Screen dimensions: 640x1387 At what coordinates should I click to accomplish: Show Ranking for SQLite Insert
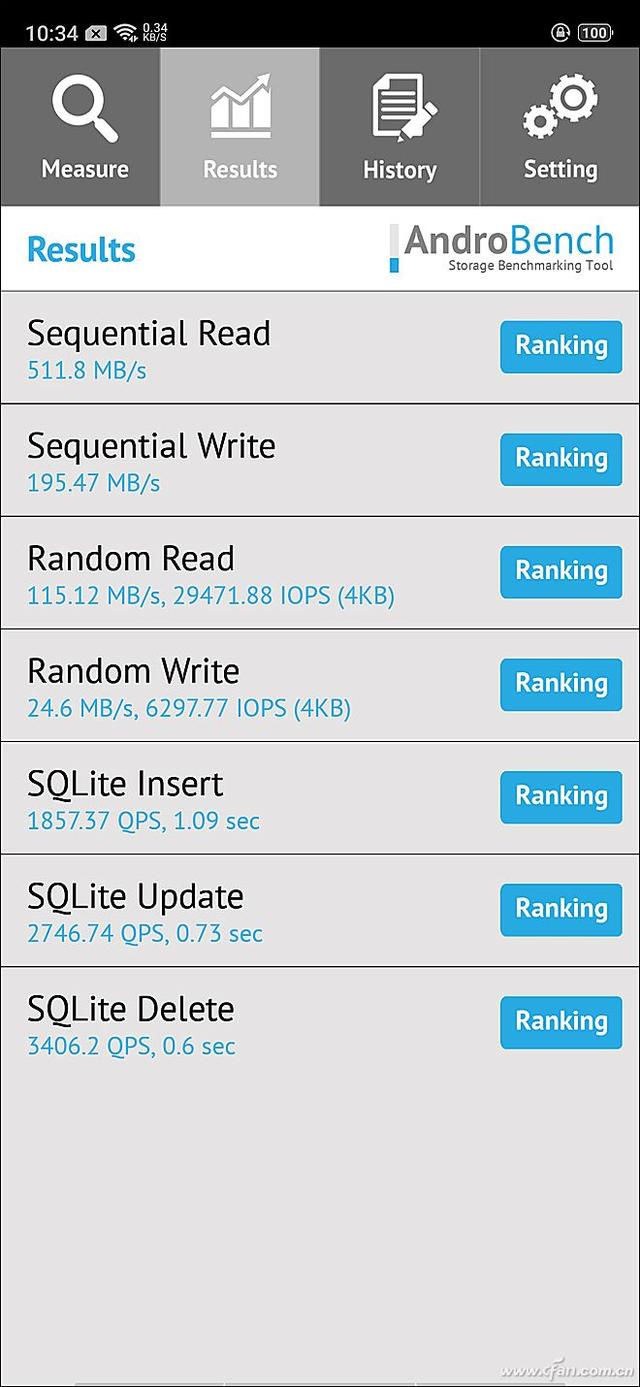[561, 797]
